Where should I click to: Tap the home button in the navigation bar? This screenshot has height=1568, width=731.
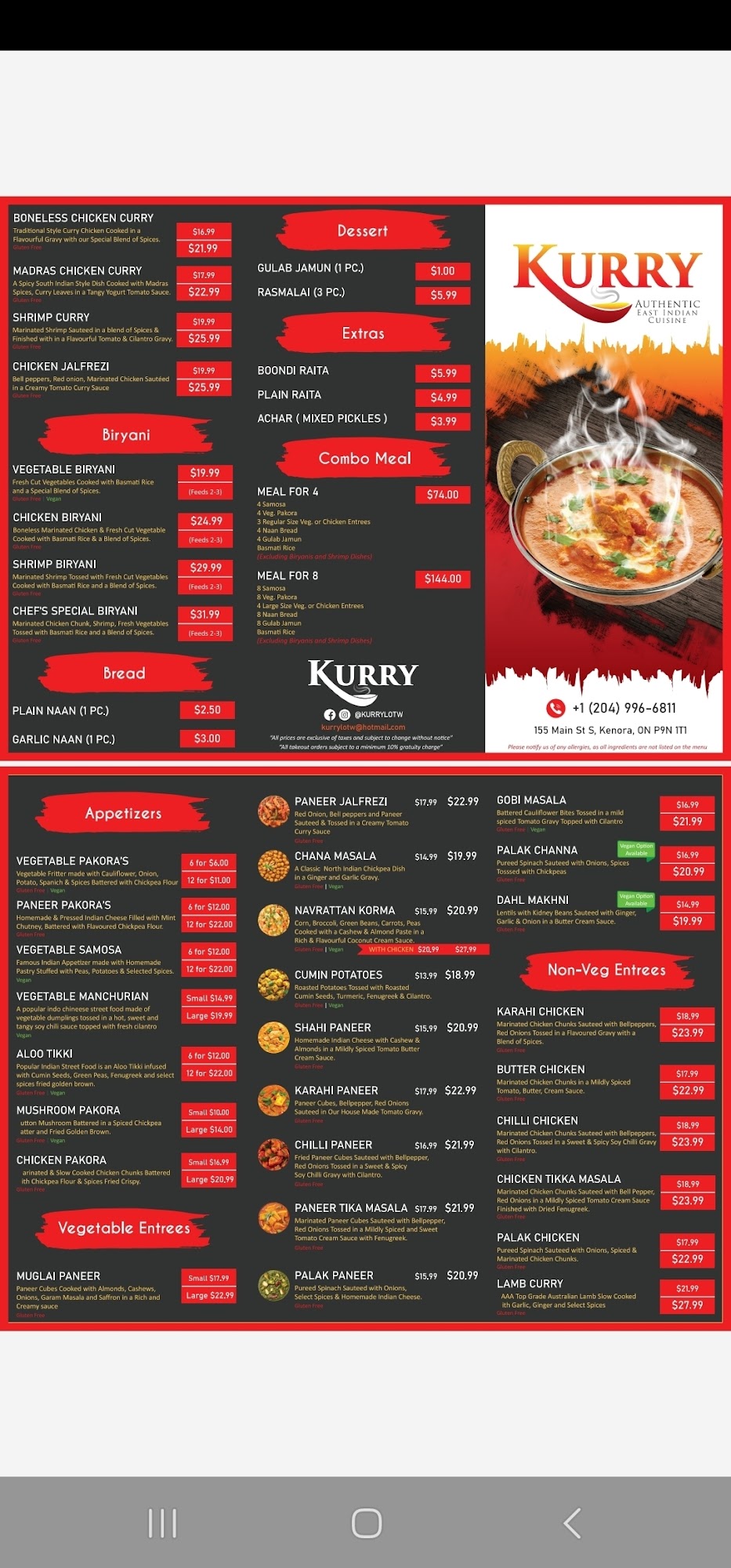(366, 1523)
